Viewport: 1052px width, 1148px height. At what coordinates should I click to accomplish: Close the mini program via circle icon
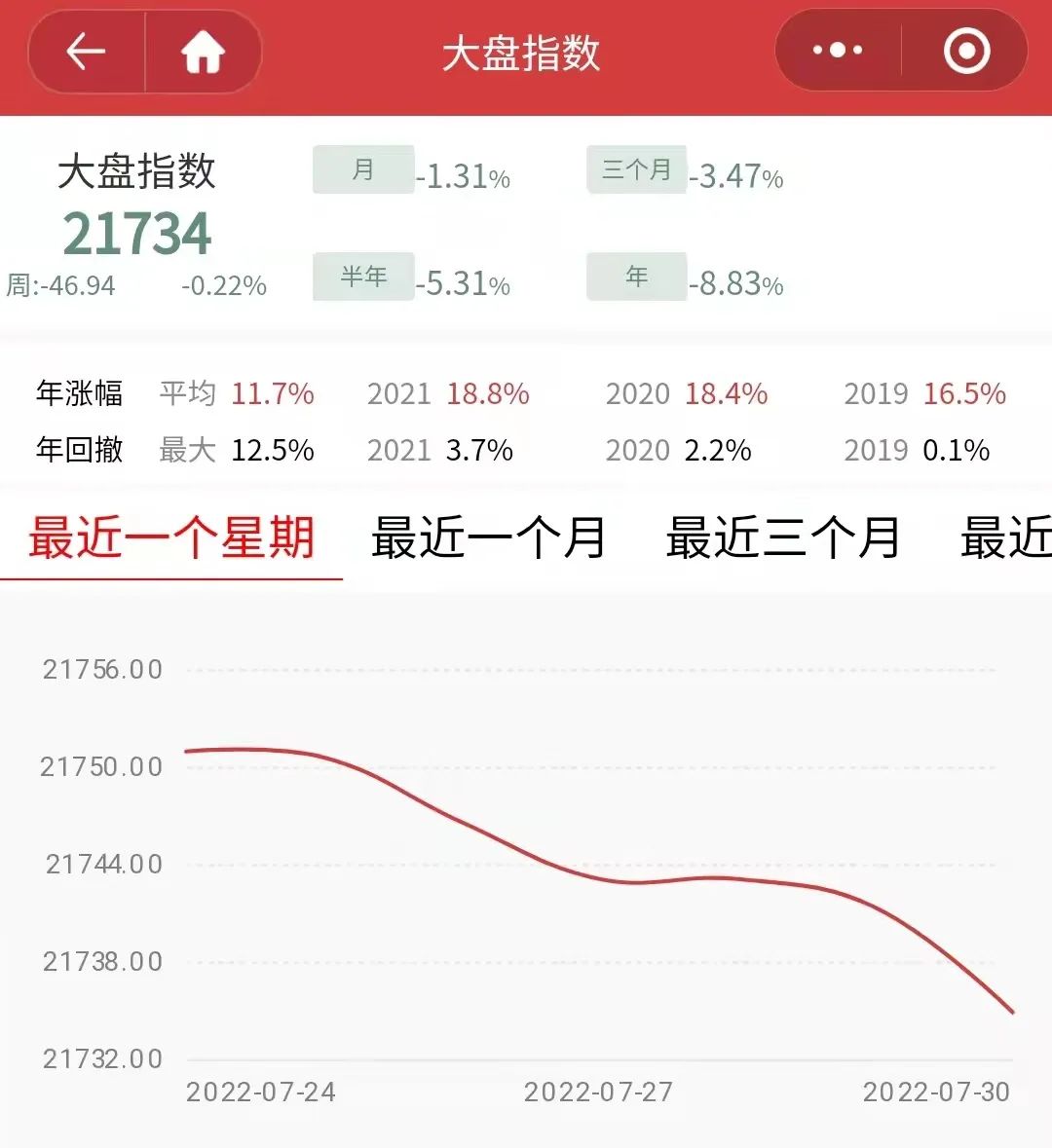click(966, 50)
